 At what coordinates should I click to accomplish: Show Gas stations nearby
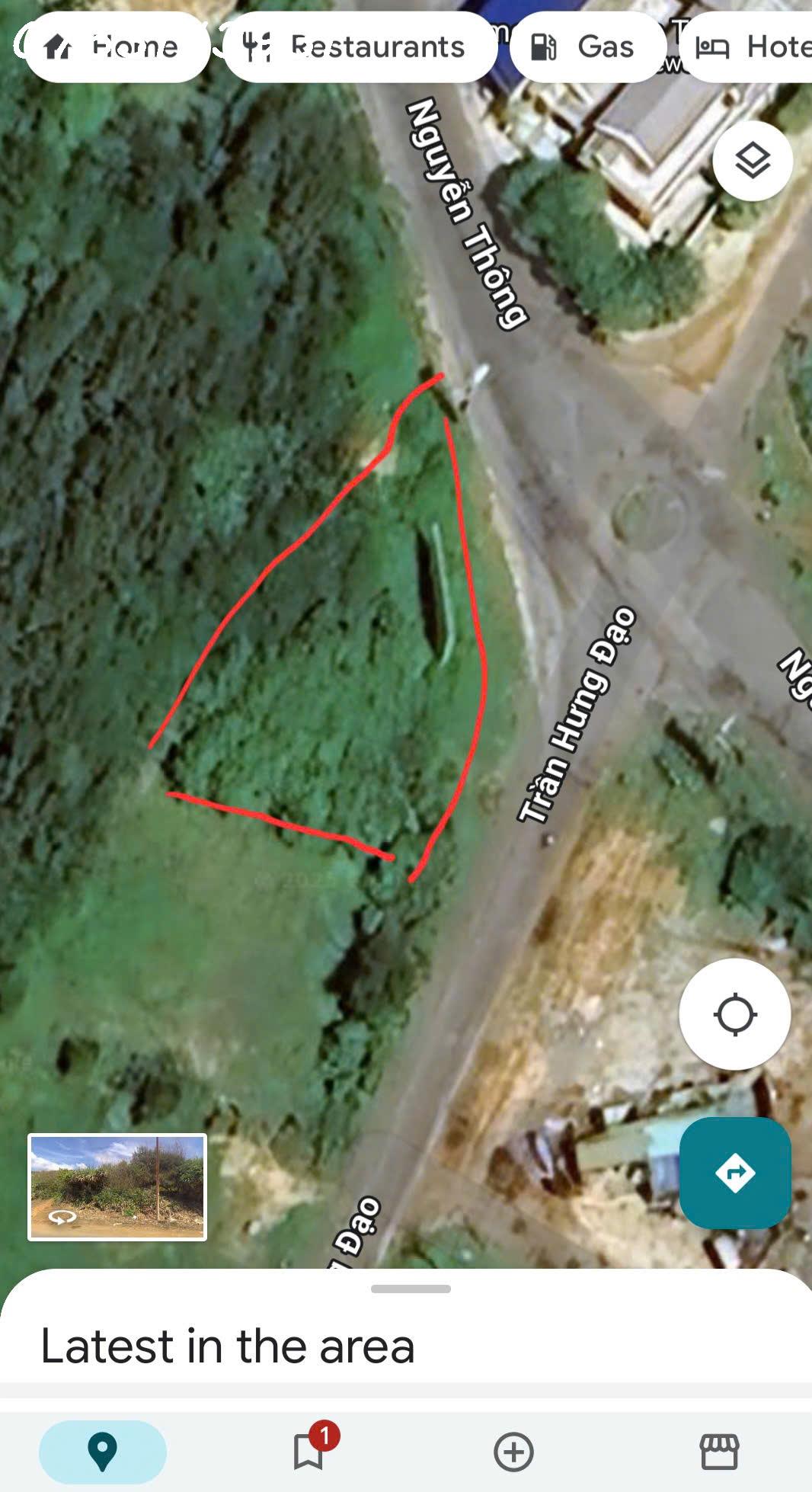pyautogui.click(x=587, y=47)
